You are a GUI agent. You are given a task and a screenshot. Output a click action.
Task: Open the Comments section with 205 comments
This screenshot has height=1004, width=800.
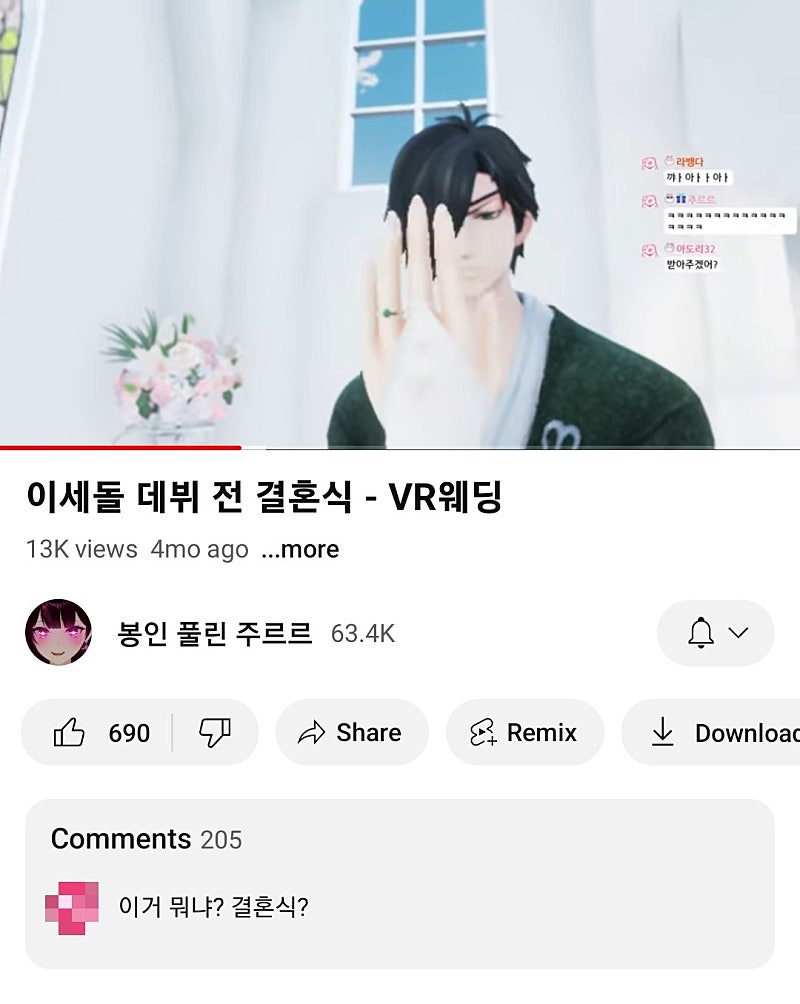pyautogui.click(x=400, y=839)
